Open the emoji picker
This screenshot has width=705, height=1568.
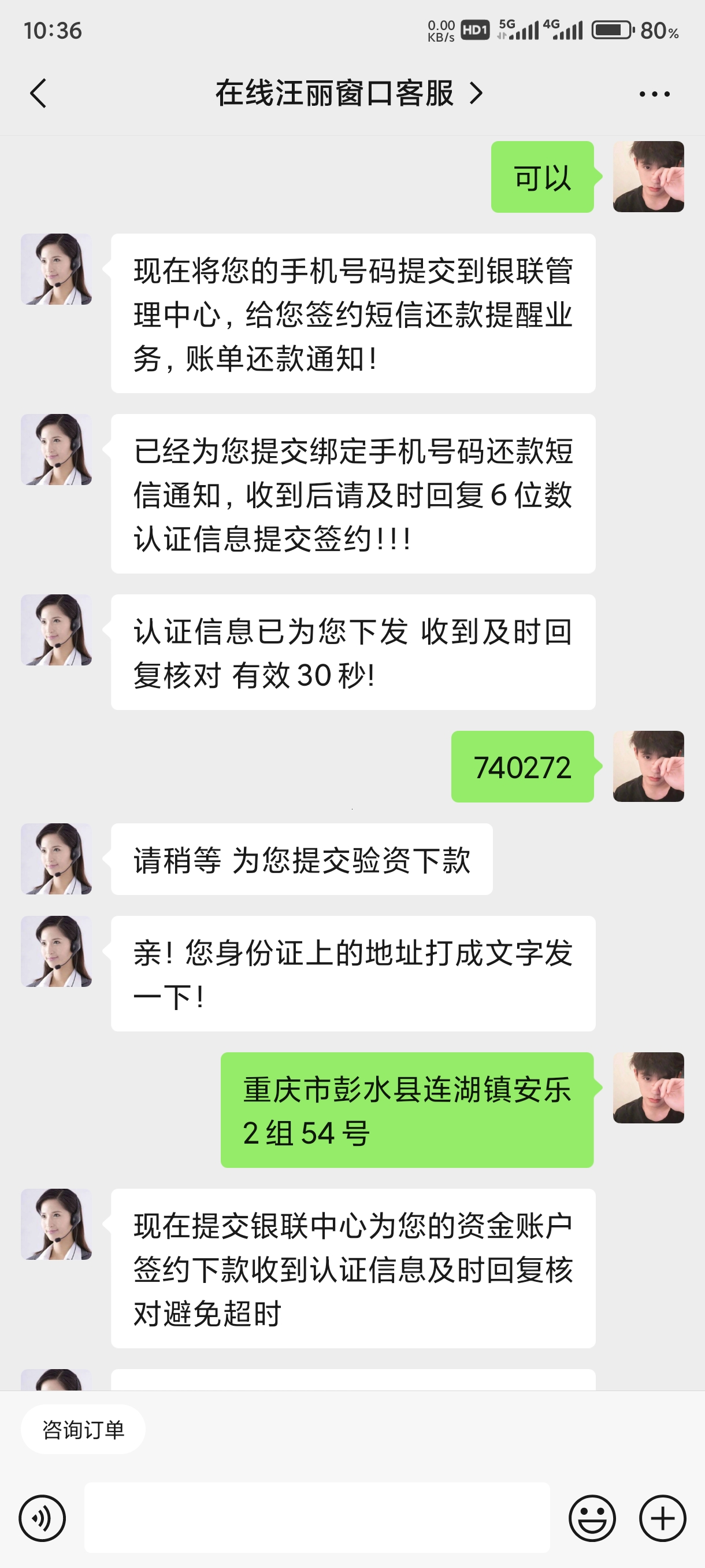click(x=592, y=1518)
